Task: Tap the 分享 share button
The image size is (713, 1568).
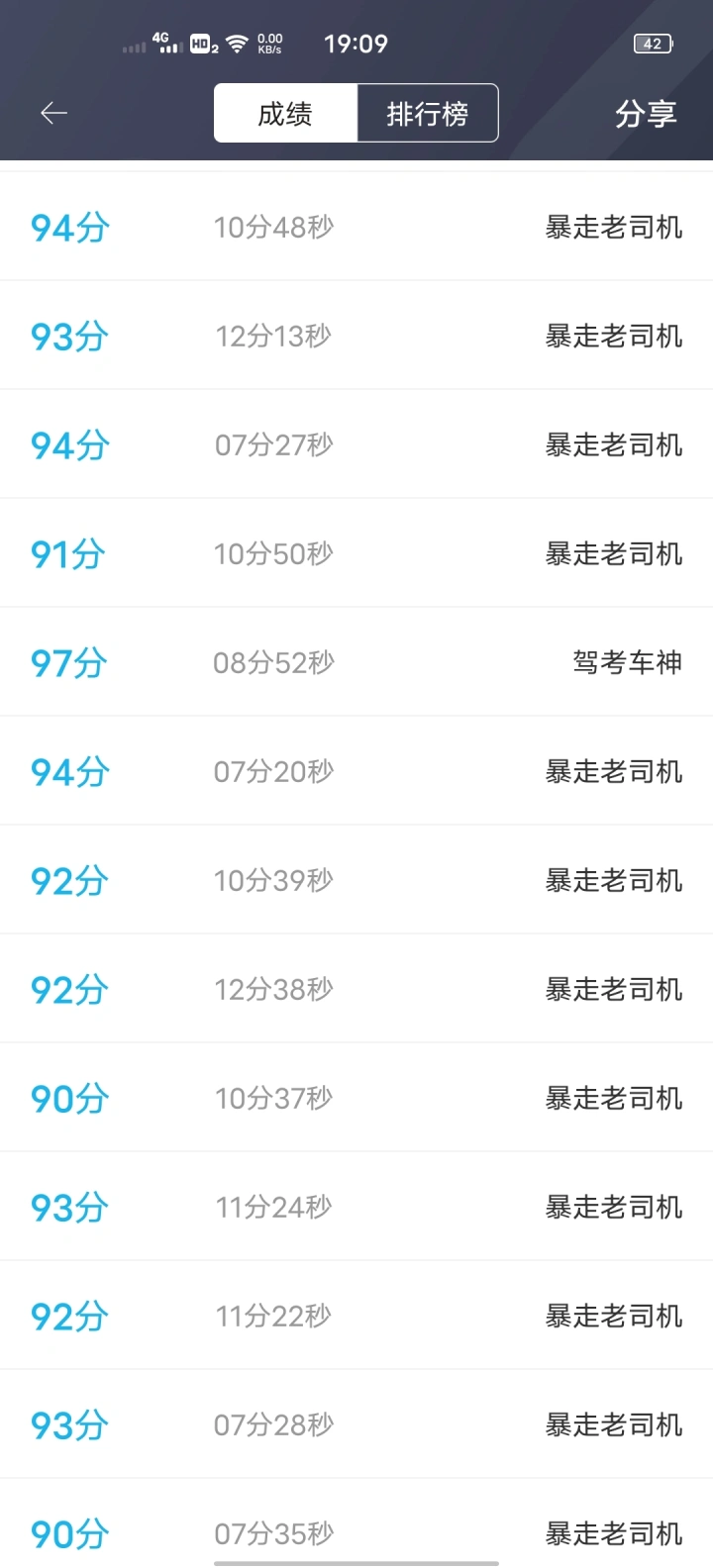Action: tap(646, 114)
